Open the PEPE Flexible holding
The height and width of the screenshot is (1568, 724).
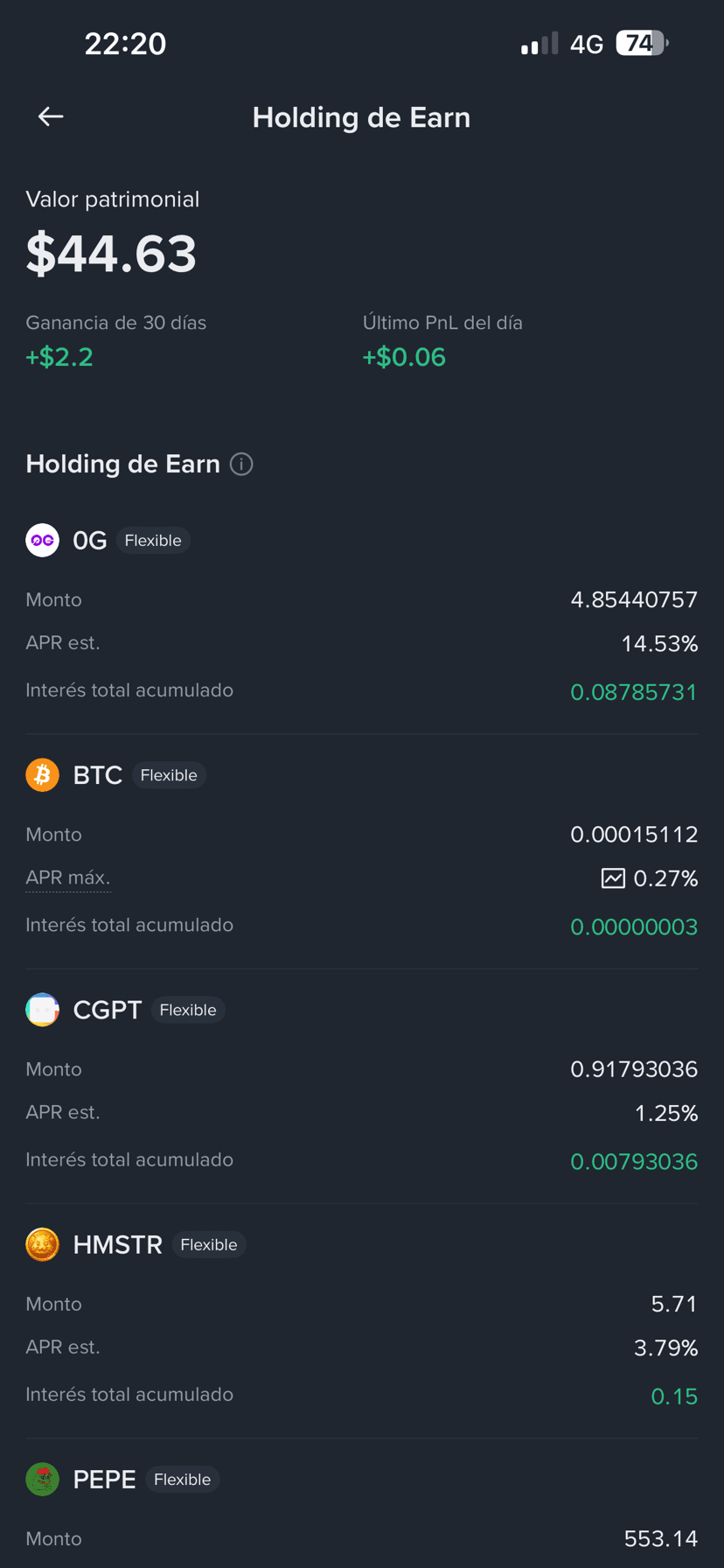point(105,1479)
